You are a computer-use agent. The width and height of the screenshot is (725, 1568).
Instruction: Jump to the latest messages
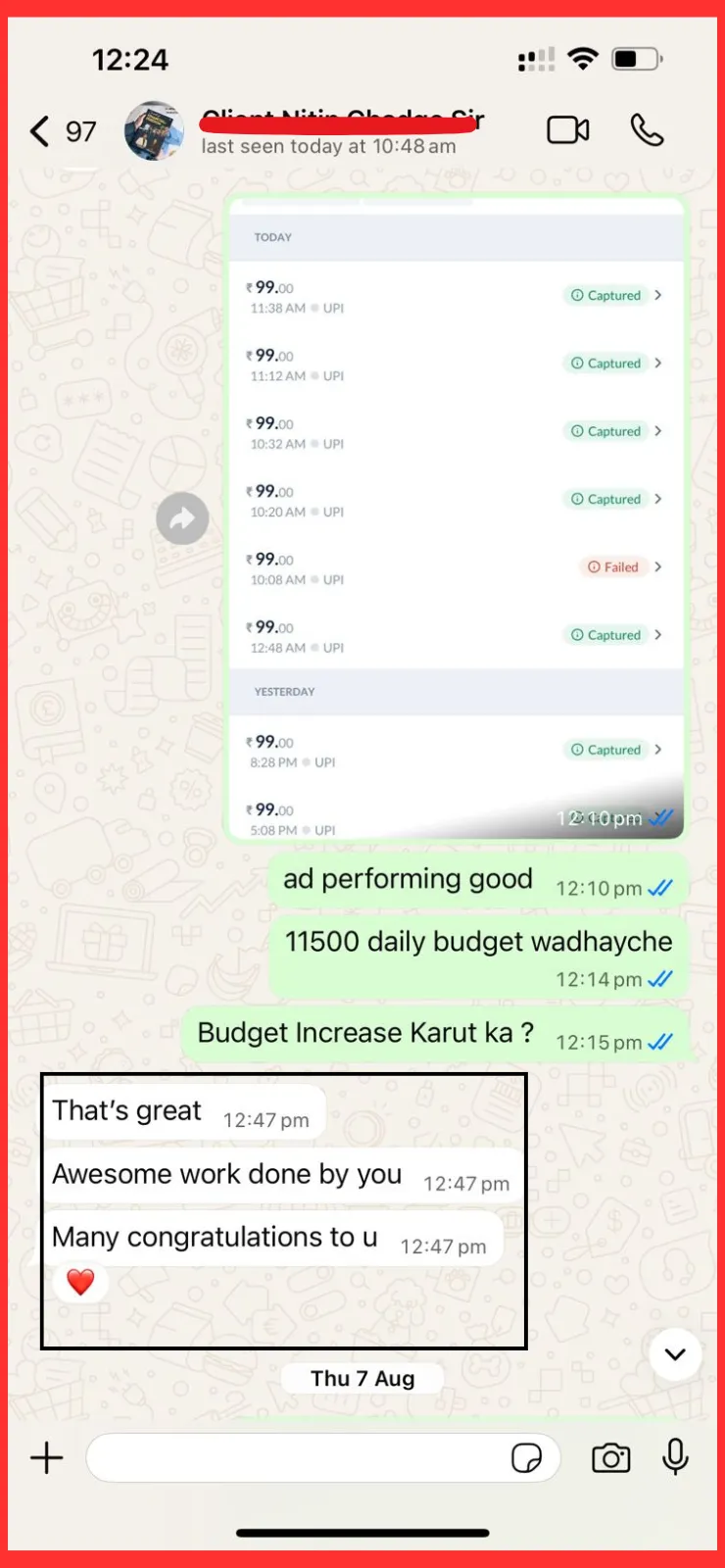(x=675, y=1354)
